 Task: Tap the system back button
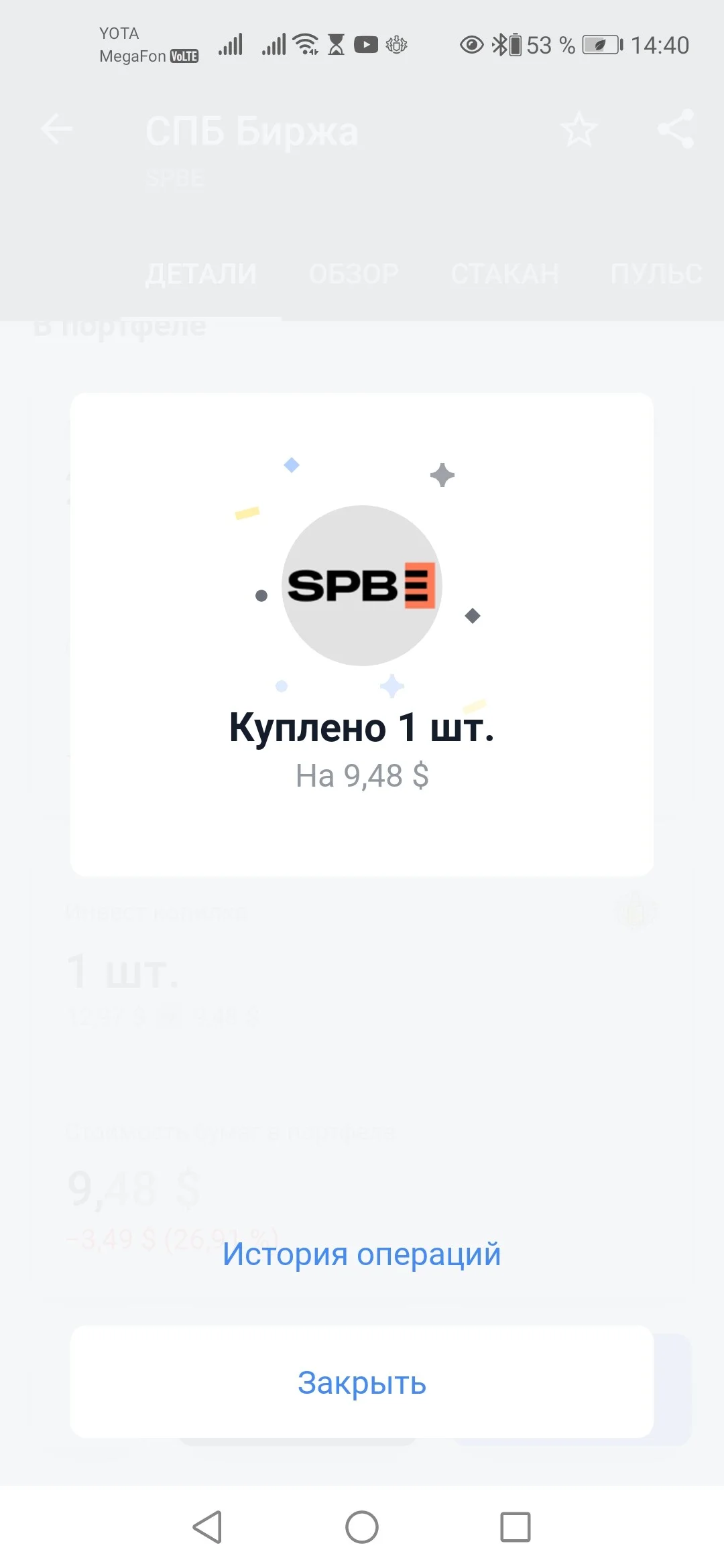(x=208, y=1527)
